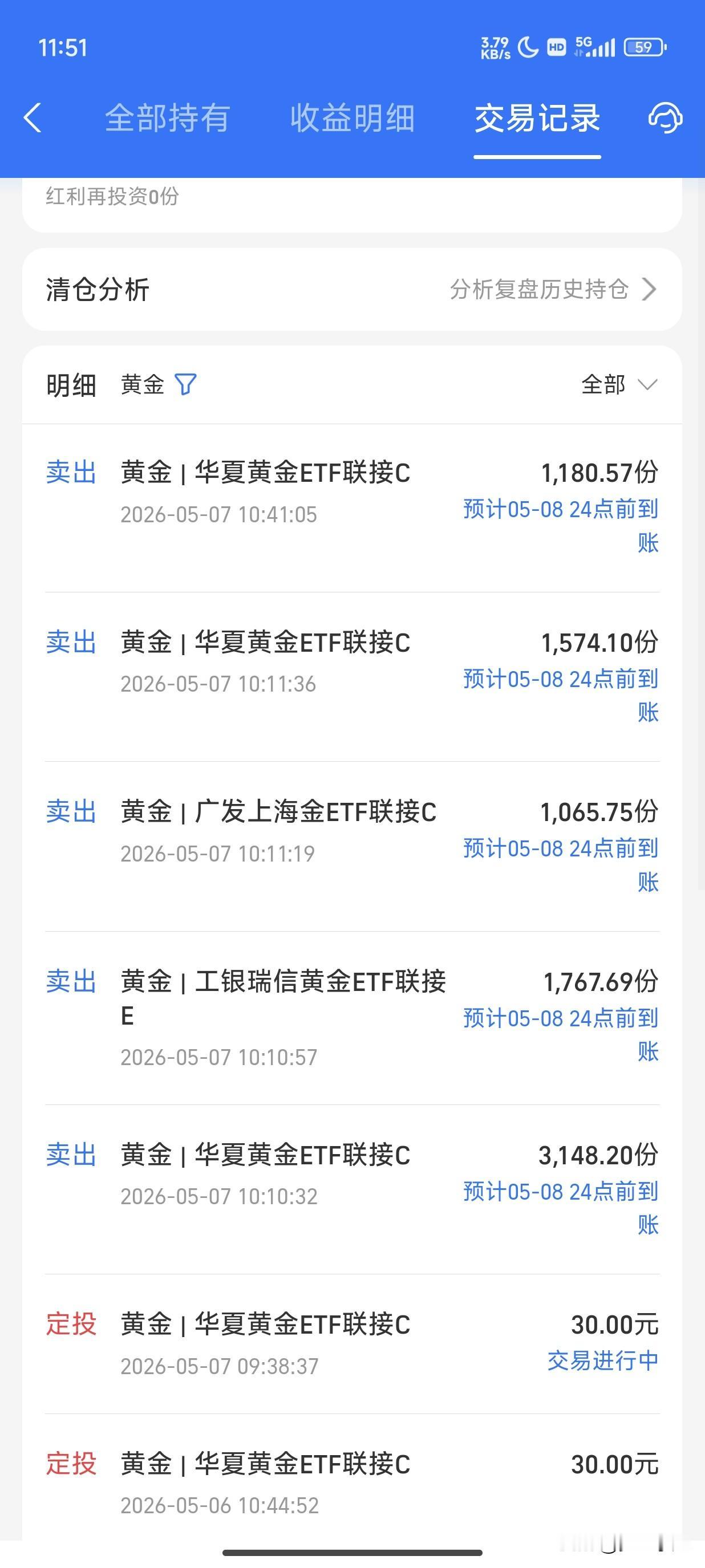Open the 3,148.20份 华夏黄金 sell record
The width and height of the screenshot is (705, 1568).
[352, 1189]
